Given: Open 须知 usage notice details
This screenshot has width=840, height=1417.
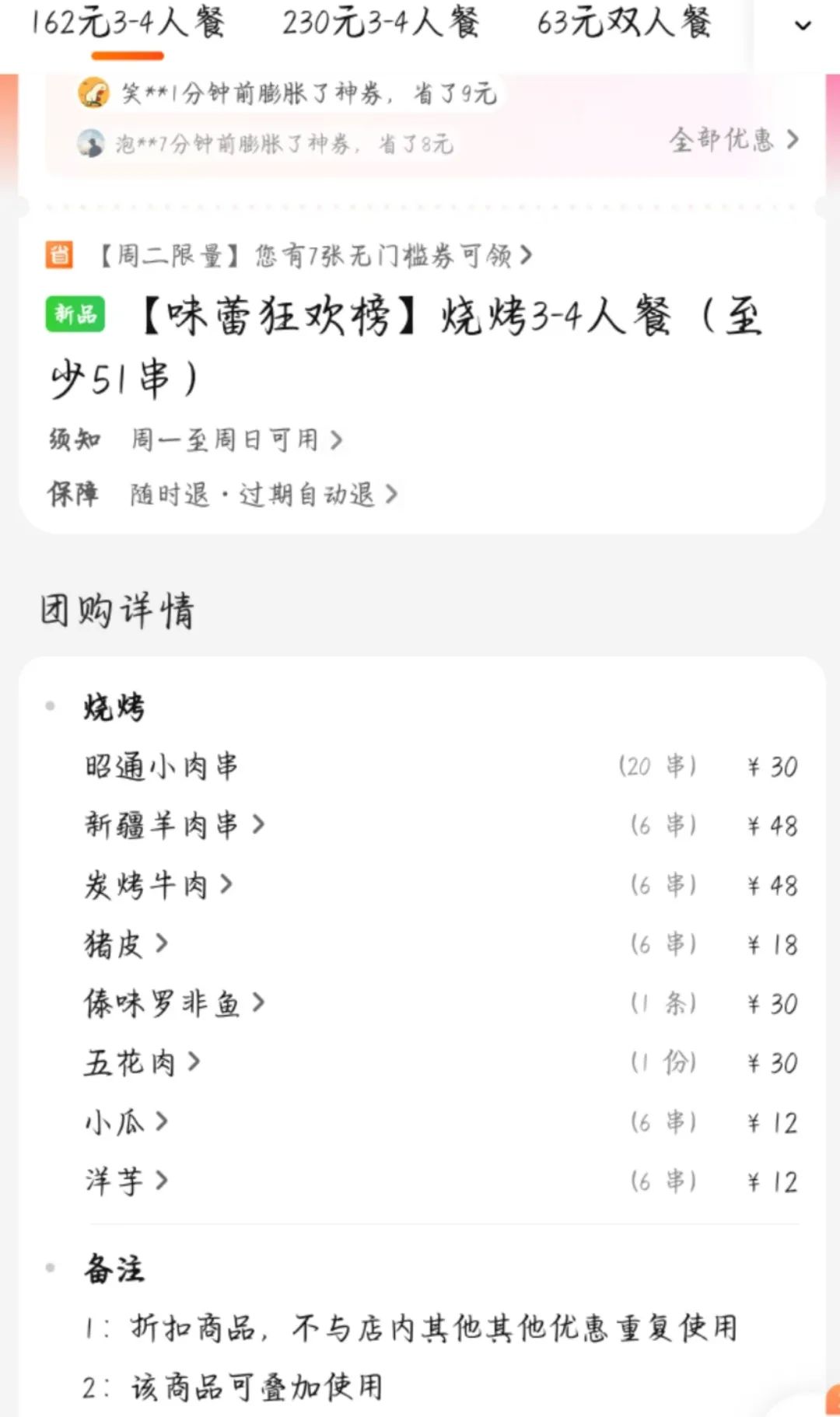Looking at the screenshot, I should point(194,439).
